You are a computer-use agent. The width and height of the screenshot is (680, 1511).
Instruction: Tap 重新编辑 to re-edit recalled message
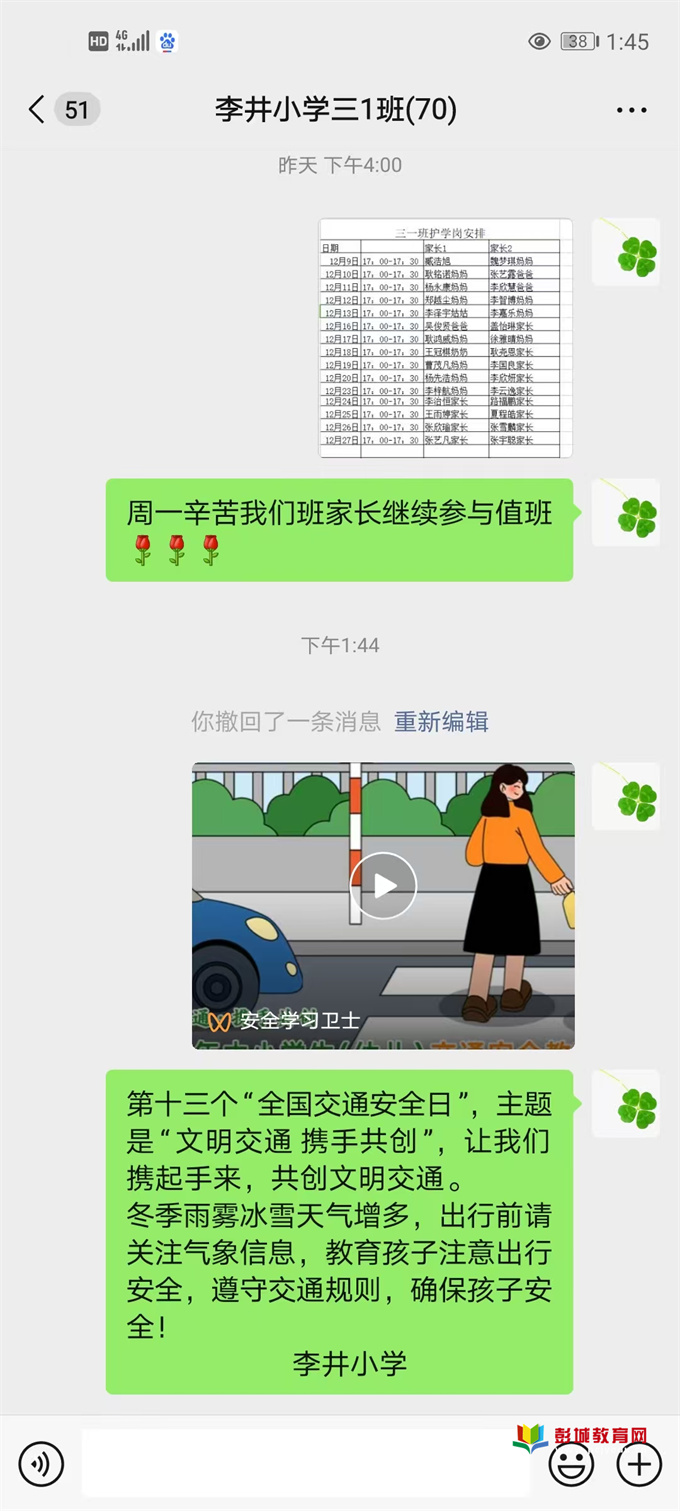coord(441,721)
